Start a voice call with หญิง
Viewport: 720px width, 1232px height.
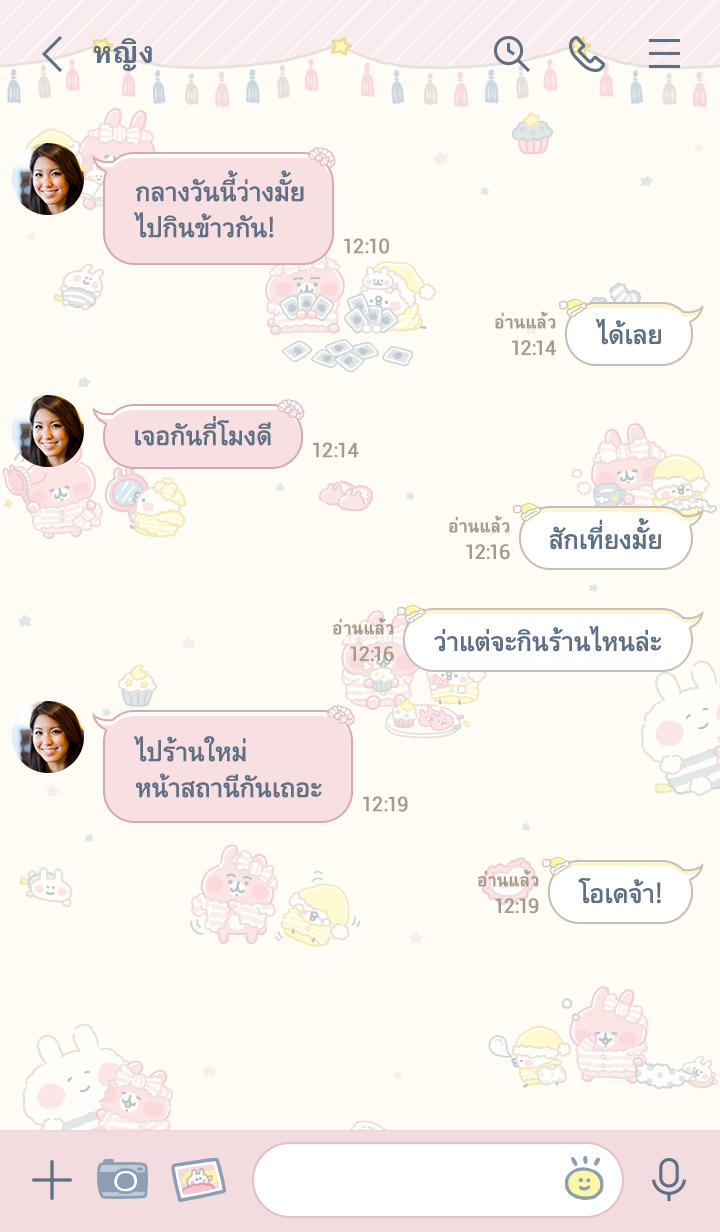tap(587, 54)
